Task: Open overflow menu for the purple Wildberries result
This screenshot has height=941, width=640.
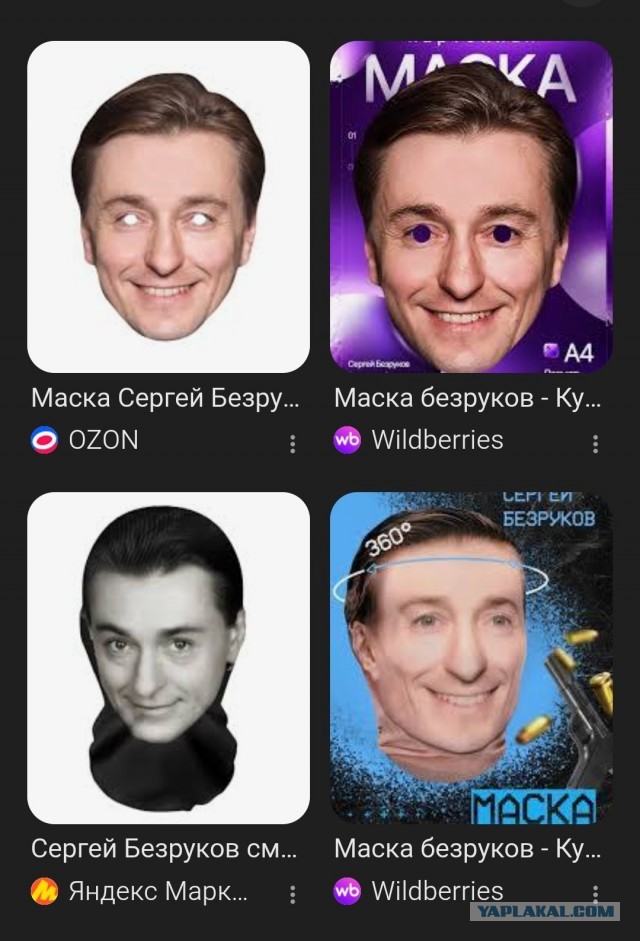Action: [x=595, y=443]
